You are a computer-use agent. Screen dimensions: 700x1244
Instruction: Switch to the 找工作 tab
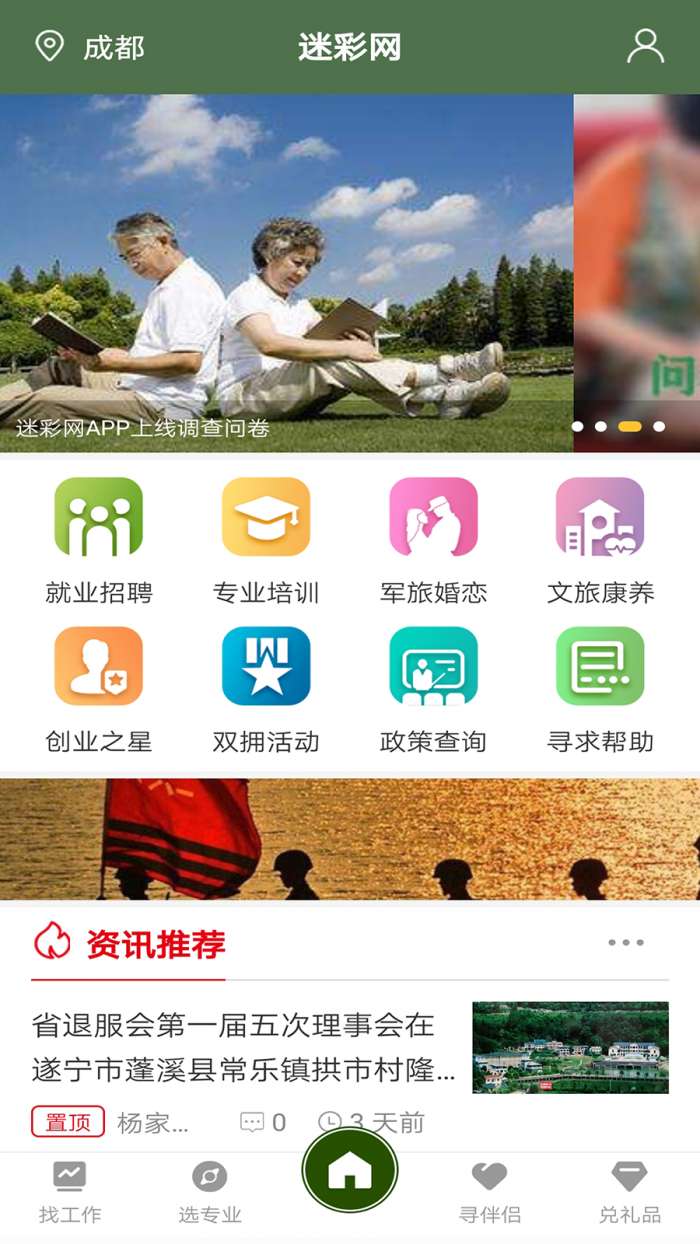(70, 1193)
